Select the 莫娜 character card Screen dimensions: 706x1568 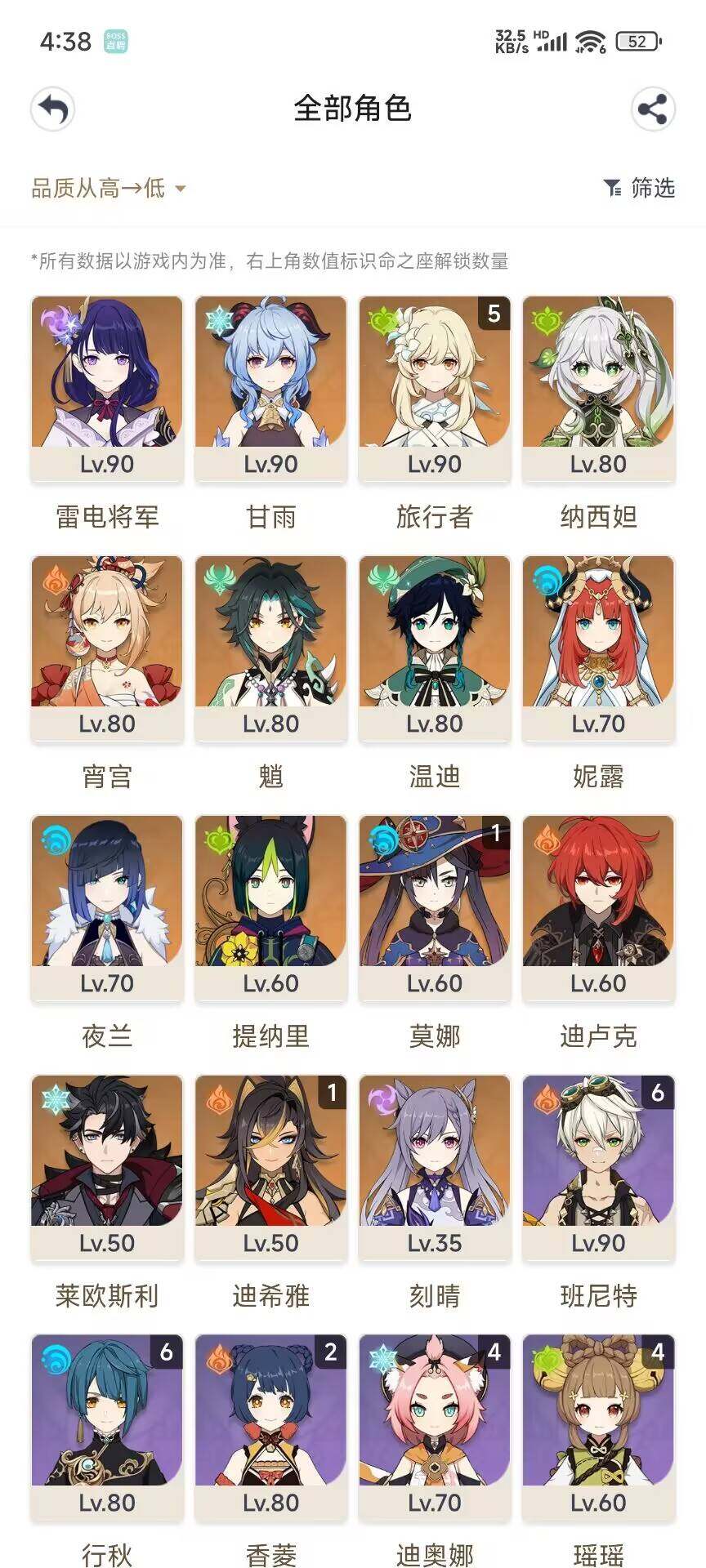[435, 907]
